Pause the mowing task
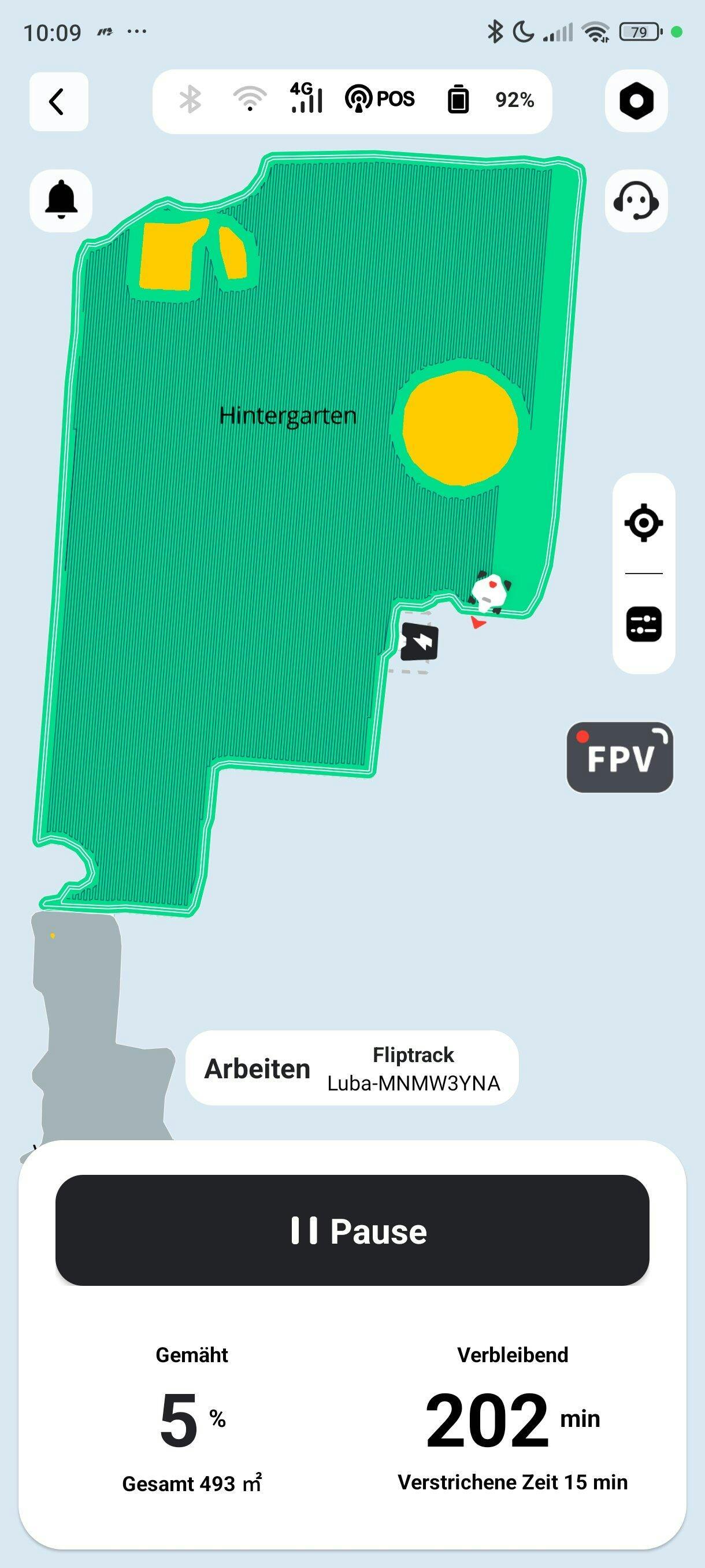 [x=352, y=1230]
